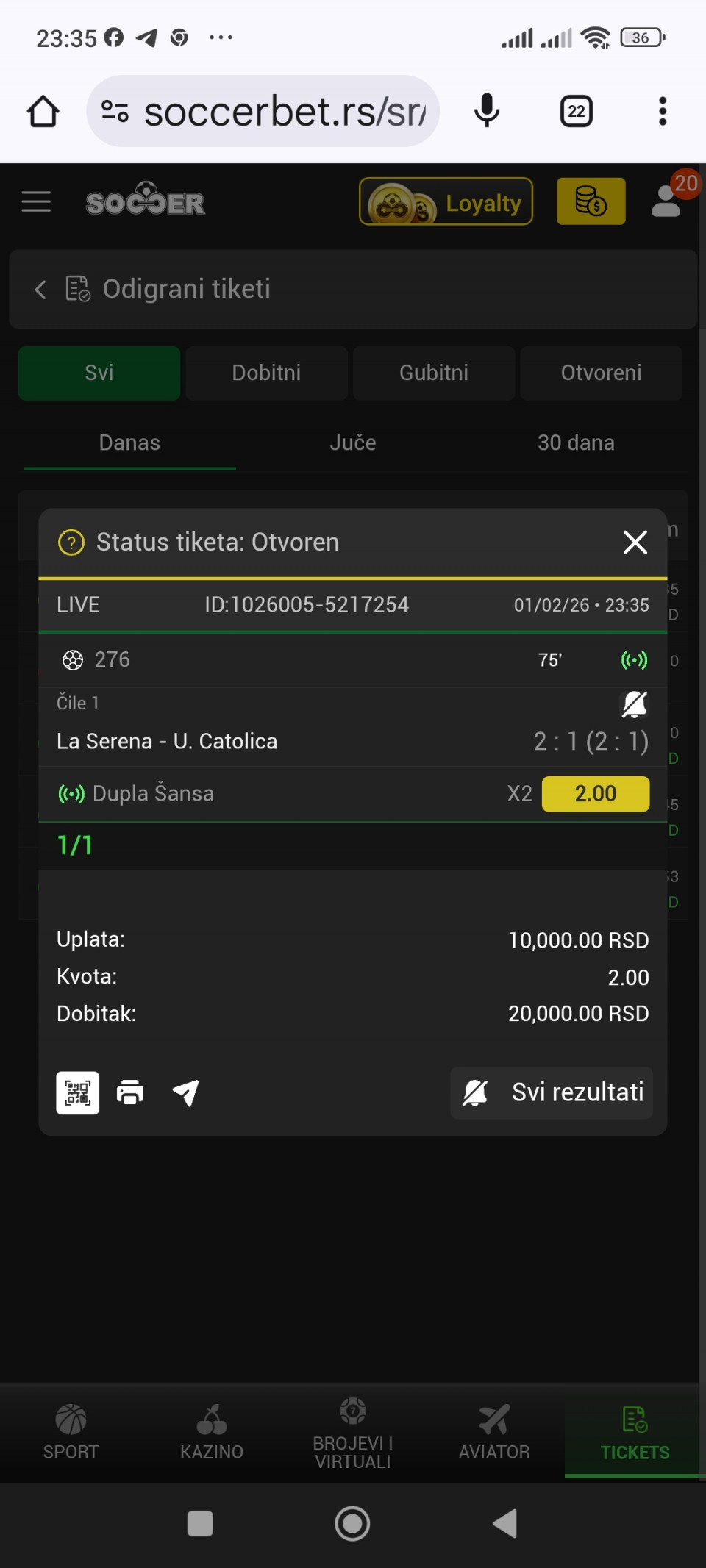Open the deposit coins button
Viewport: 706px width, 1568px height.
591,201
